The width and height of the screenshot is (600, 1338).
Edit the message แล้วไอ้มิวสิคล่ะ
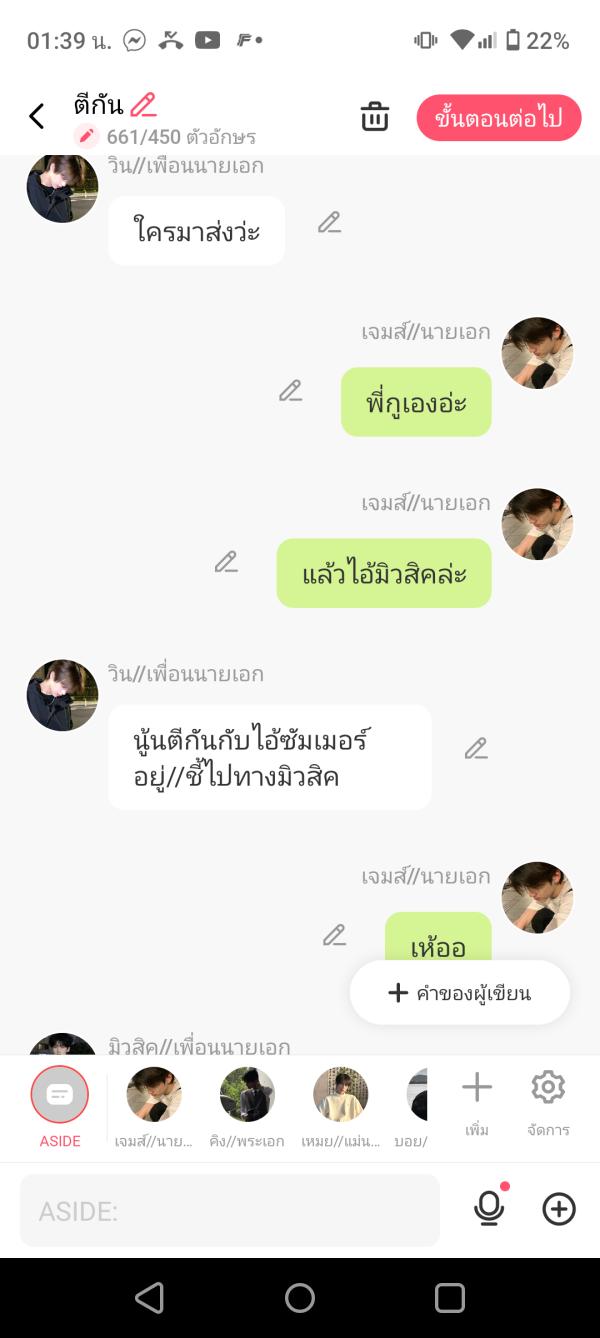(226, 562)
